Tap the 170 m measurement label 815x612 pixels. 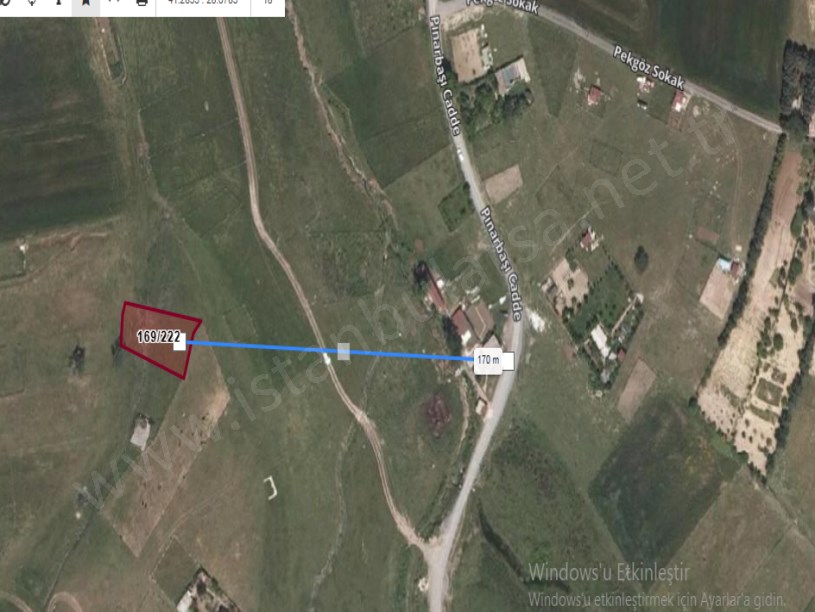click(x=489, y=360)
